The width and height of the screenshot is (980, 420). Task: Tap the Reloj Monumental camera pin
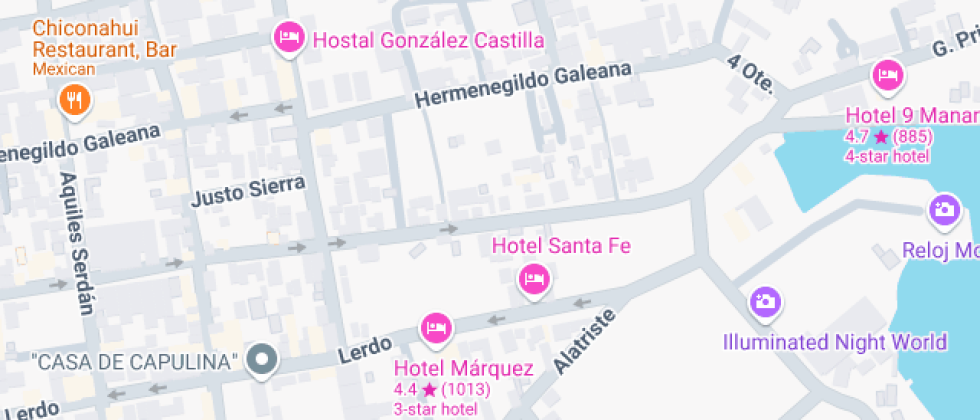[943, 210]
